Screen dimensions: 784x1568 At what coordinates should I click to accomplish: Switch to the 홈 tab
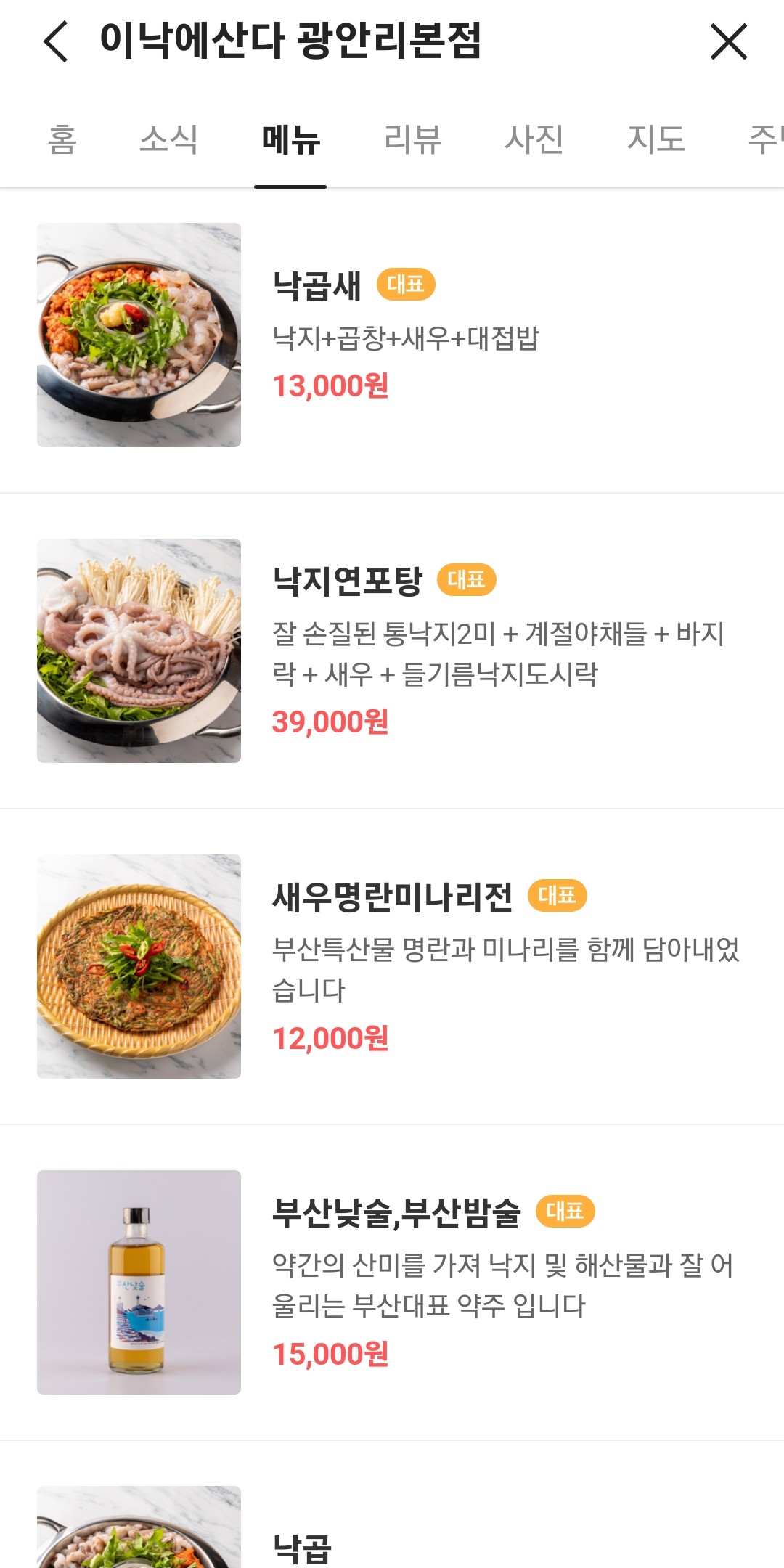[62, 139]
